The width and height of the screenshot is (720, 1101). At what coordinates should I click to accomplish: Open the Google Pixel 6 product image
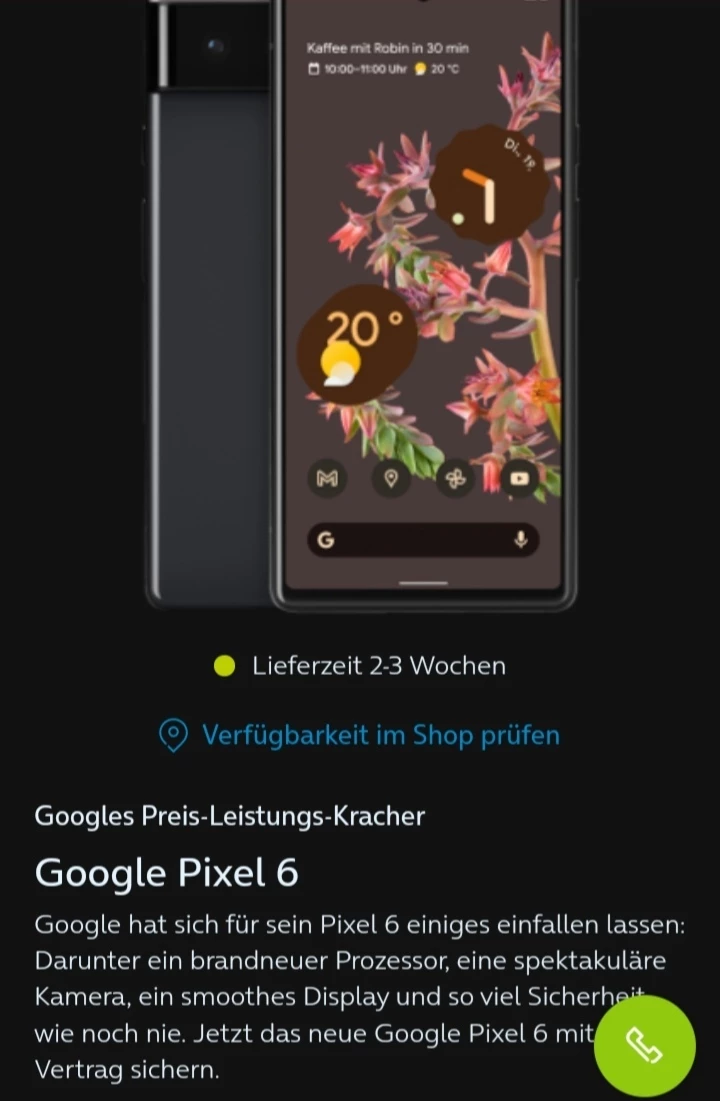[x=360, y=300]
